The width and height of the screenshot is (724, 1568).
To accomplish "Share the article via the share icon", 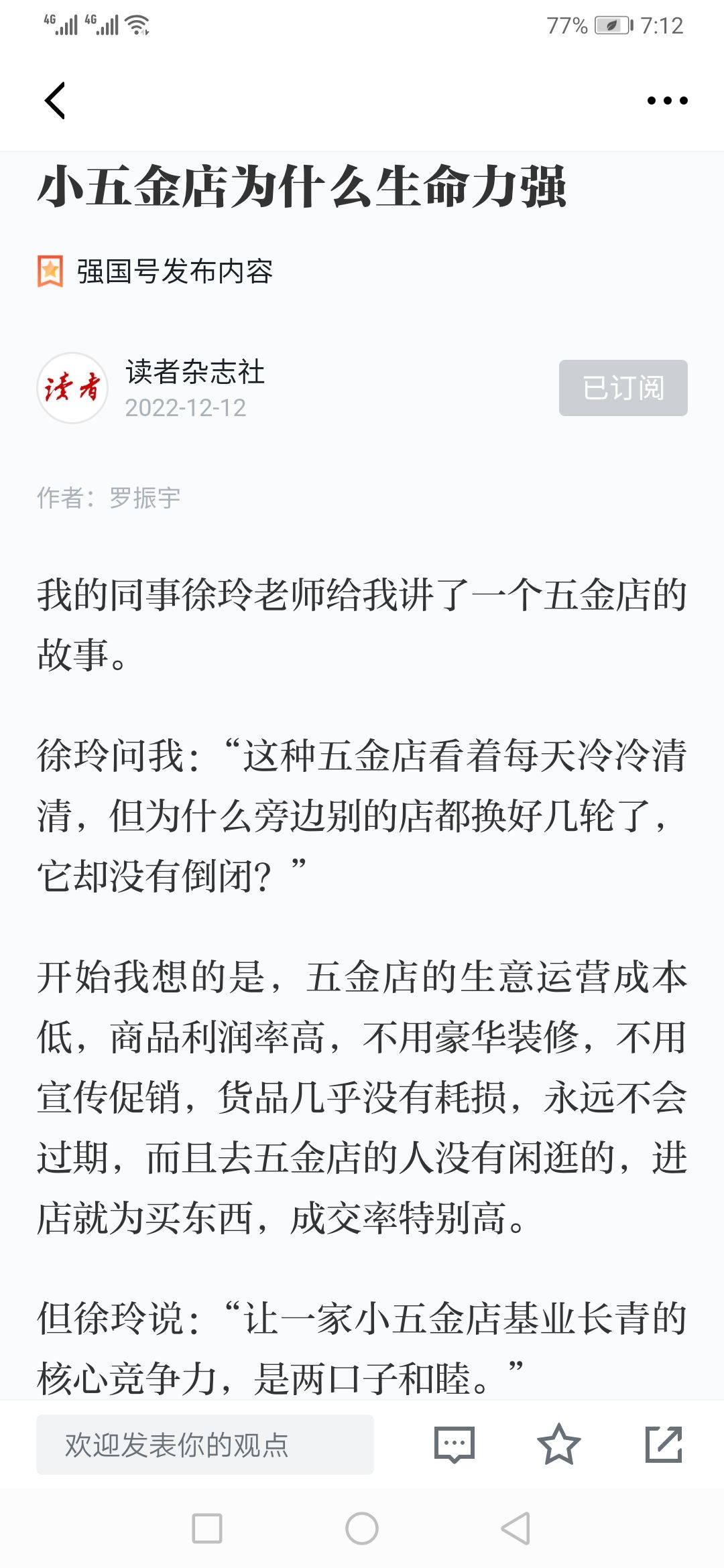I will tap(664, 1445).
